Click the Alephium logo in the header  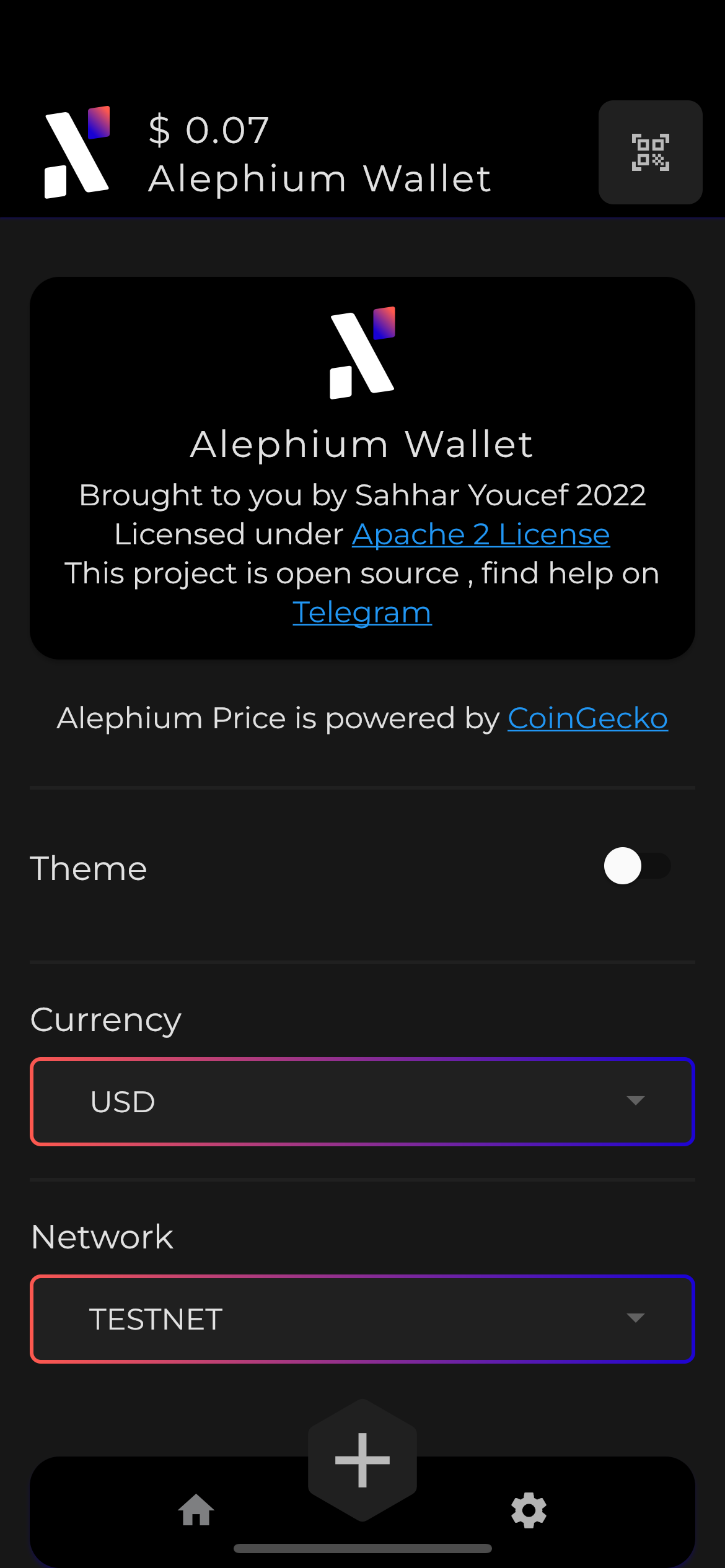(x=77, y=152)
